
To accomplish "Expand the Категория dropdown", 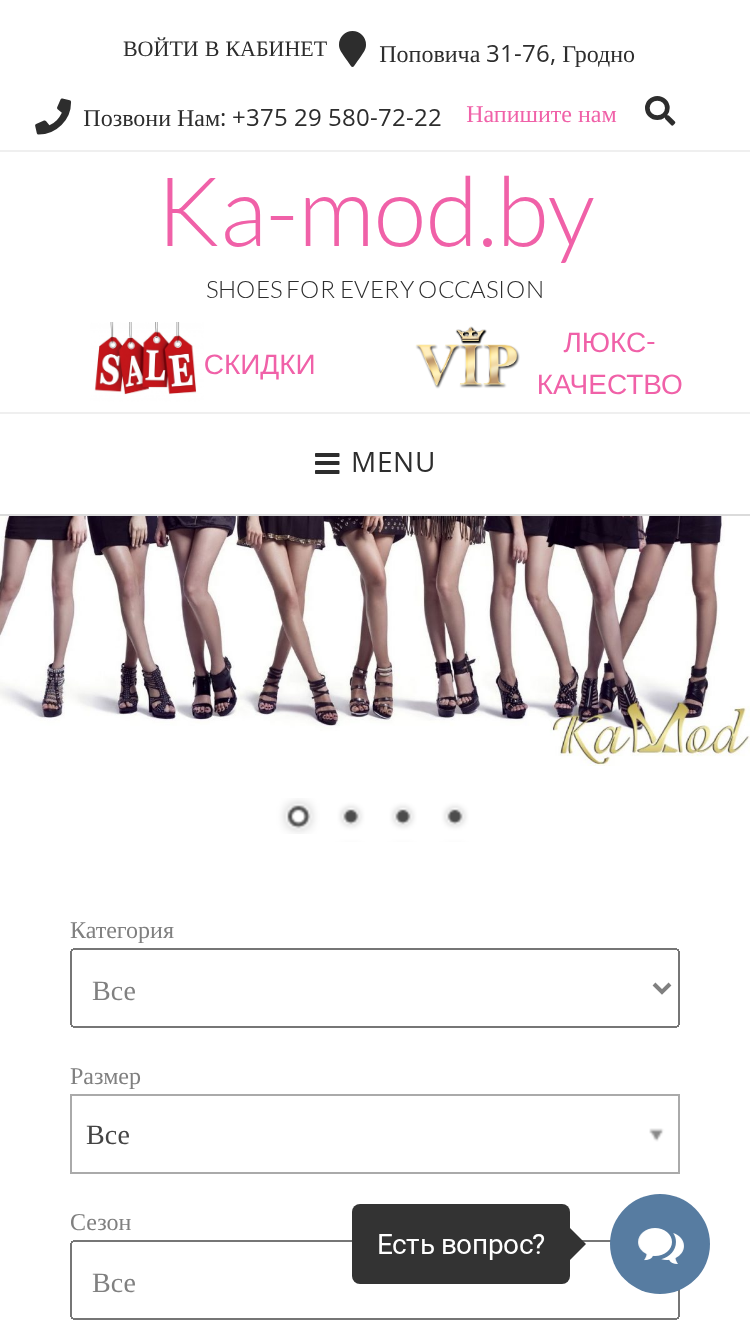I will click(x=375, y=988).
